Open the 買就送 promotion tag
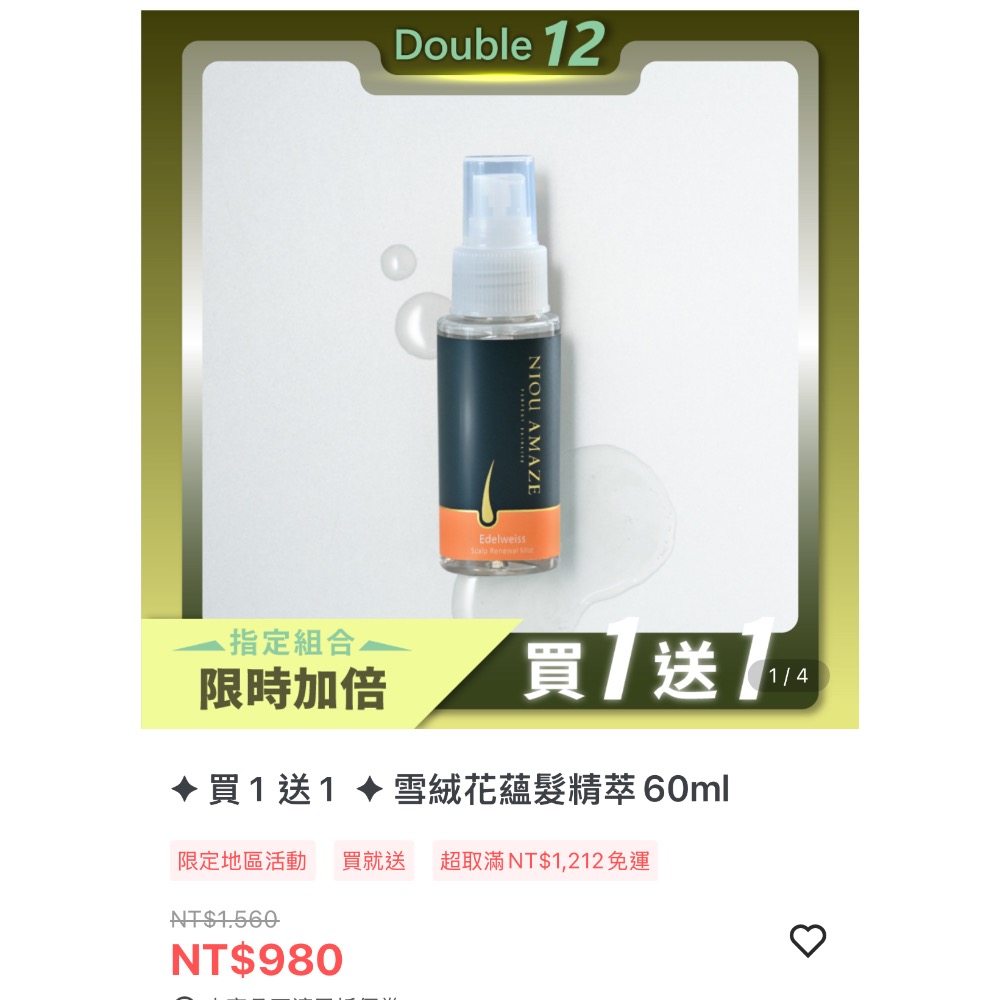Image resolution: width=1000 pixels, height=1000 pixels. (x=374, y=861)
